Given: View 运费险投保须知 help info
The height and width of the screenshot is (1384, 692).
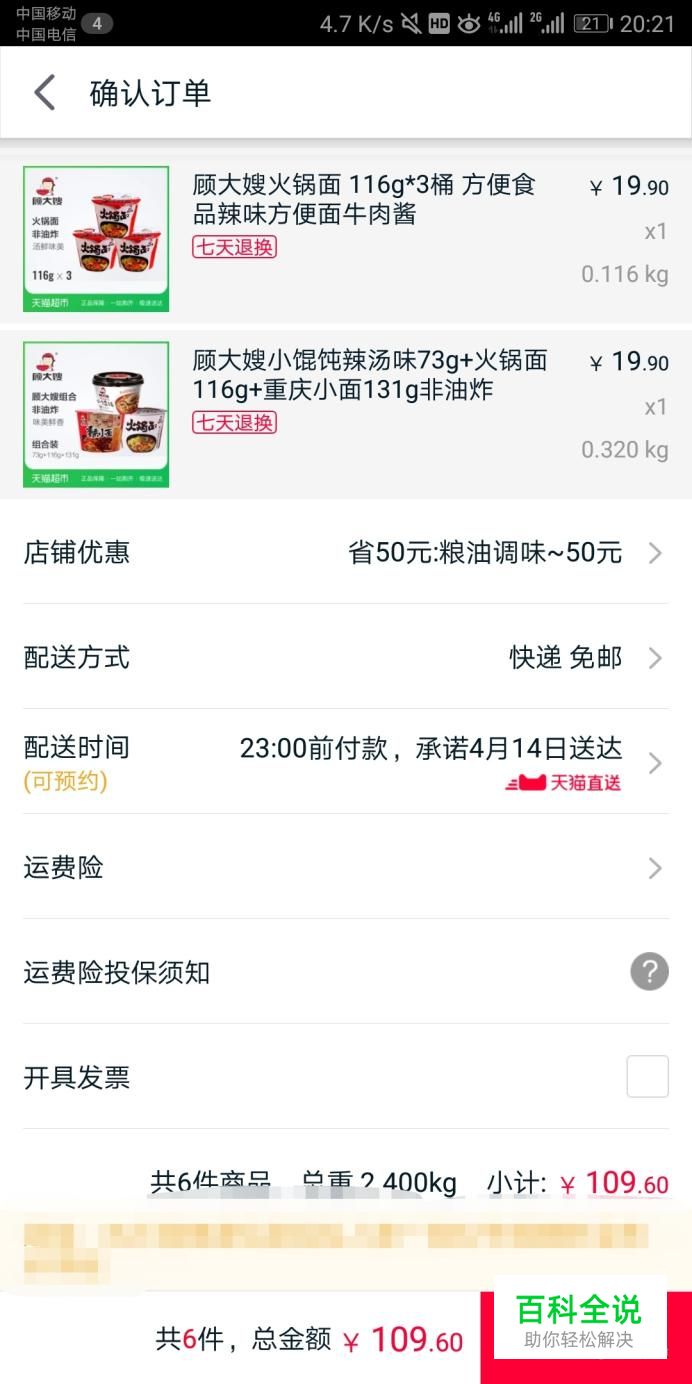Looking at the screenshot, I should click(649, 972).
